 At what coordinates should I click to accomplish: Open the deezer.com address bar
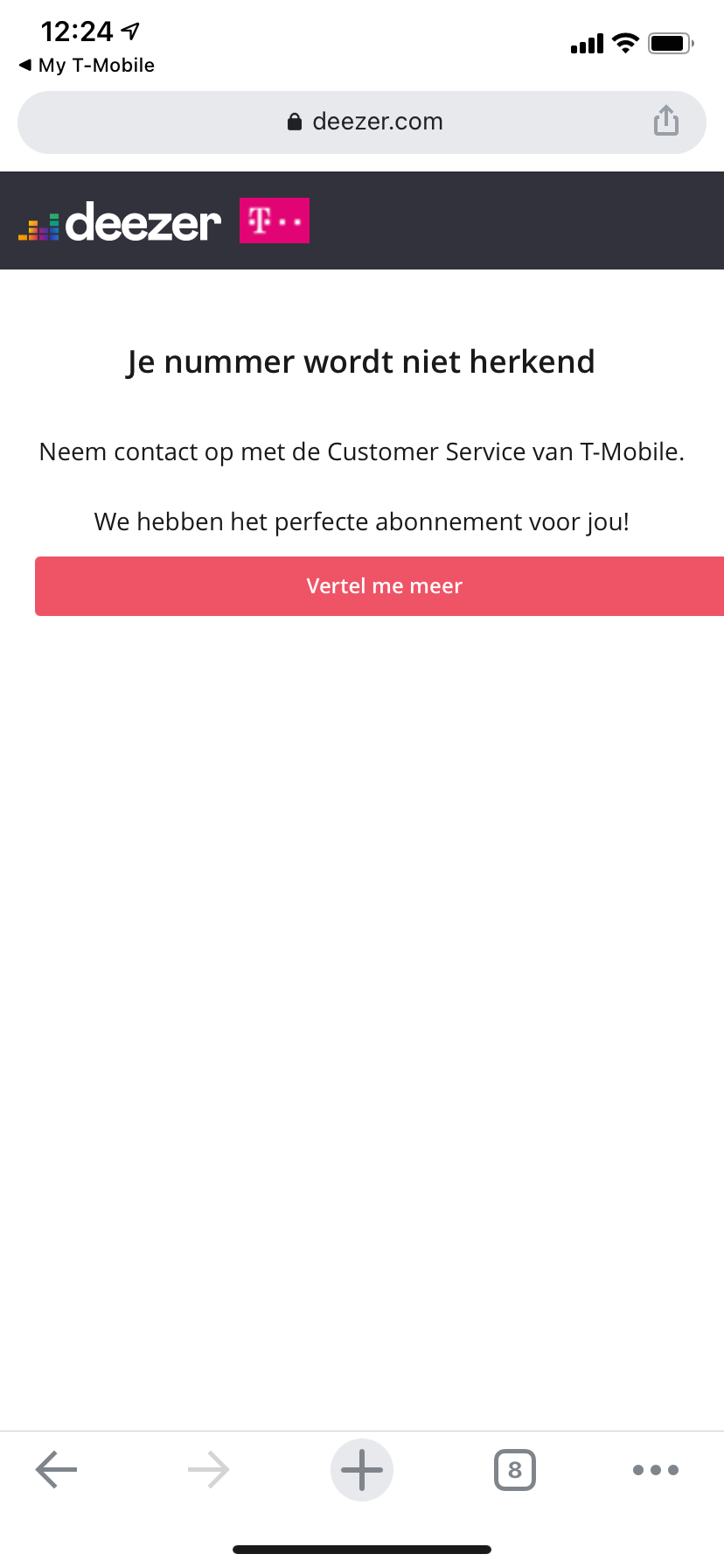tap(362, 122)
